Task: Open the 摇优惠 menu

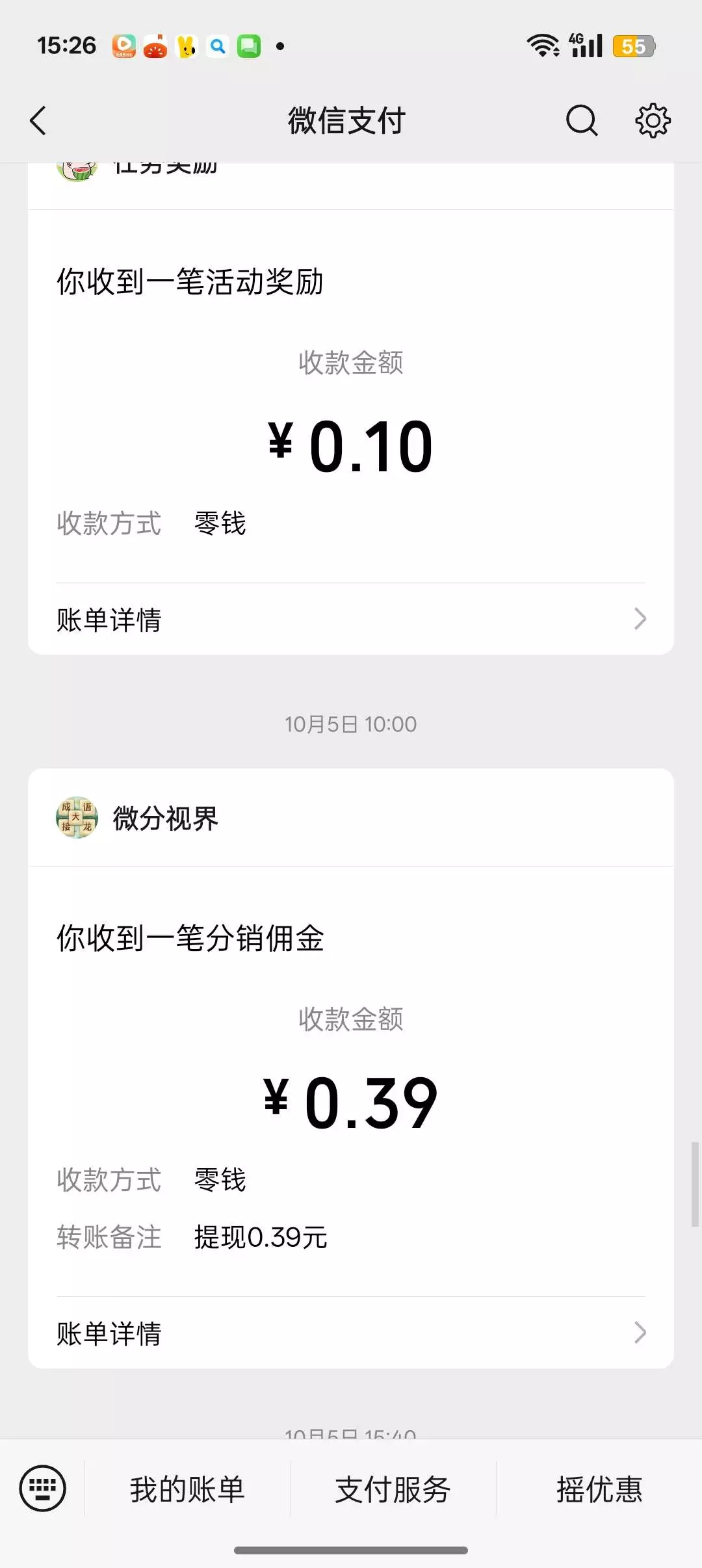Action: tap(599, 1489)
